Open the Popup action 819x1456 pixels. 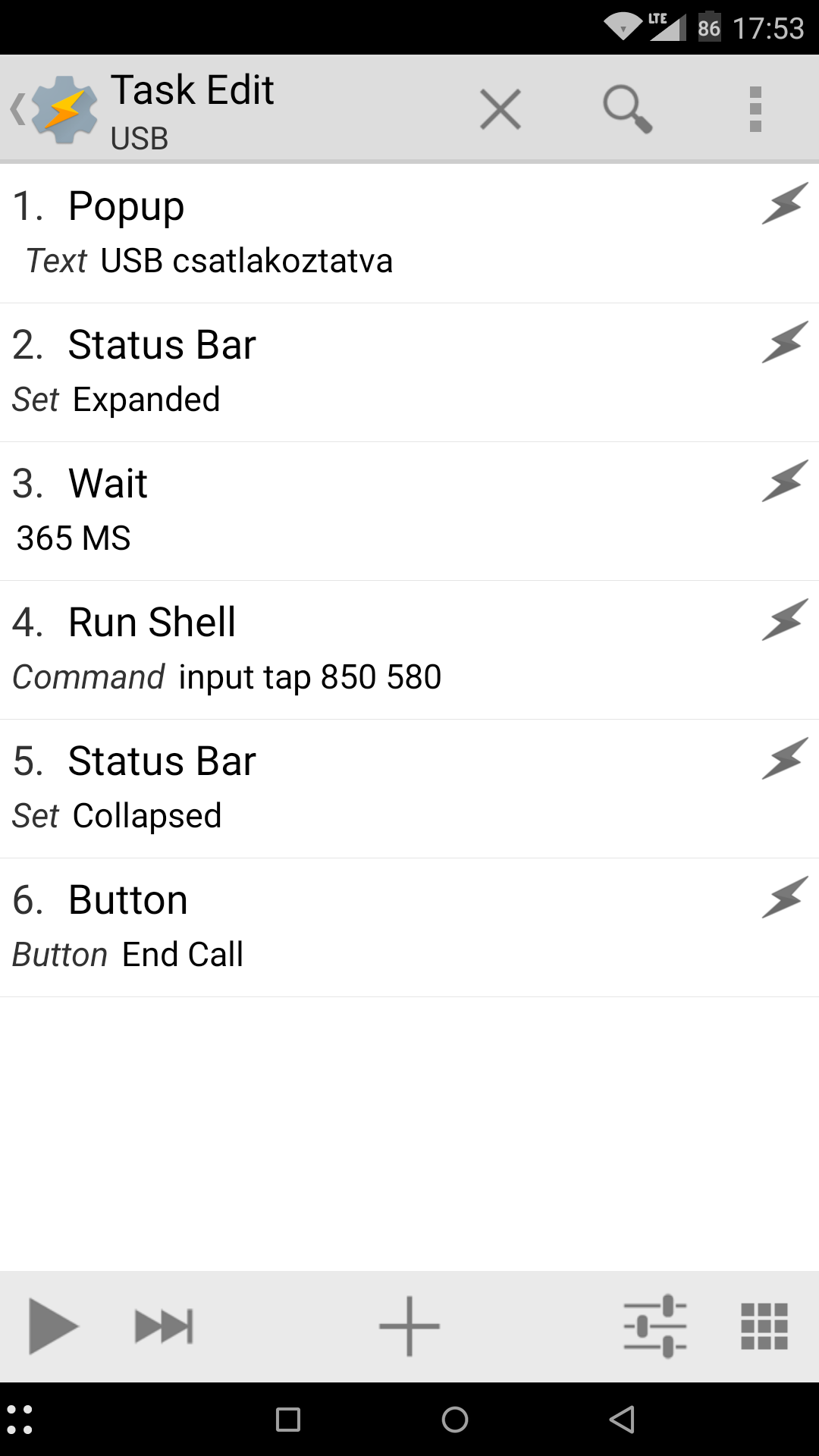[x=409, y=234]
